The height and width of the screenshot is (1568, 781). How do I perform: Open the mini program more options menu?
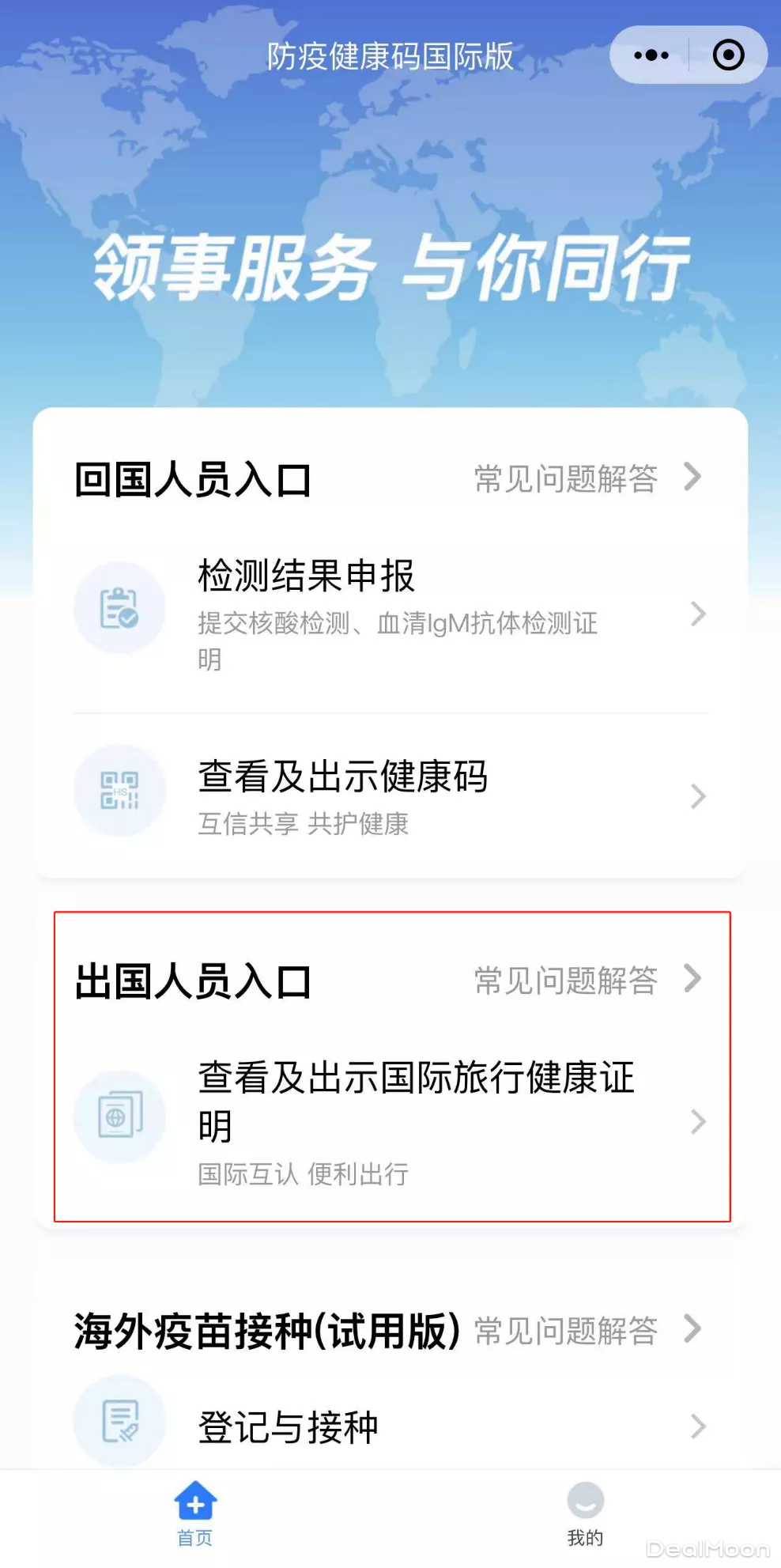(x=651, y=55)
